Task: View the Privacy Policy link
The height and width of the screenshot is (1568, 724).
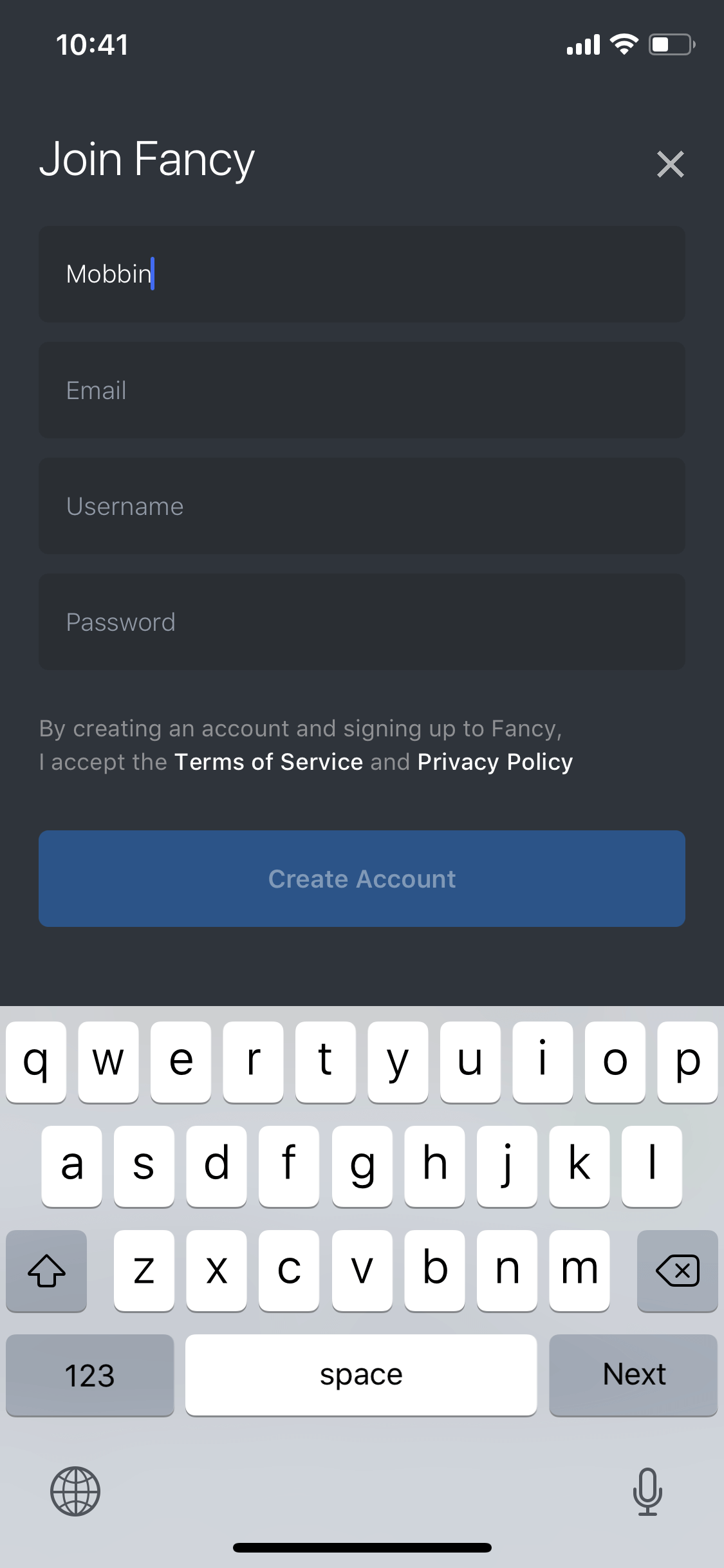Action: click(495, 762)
